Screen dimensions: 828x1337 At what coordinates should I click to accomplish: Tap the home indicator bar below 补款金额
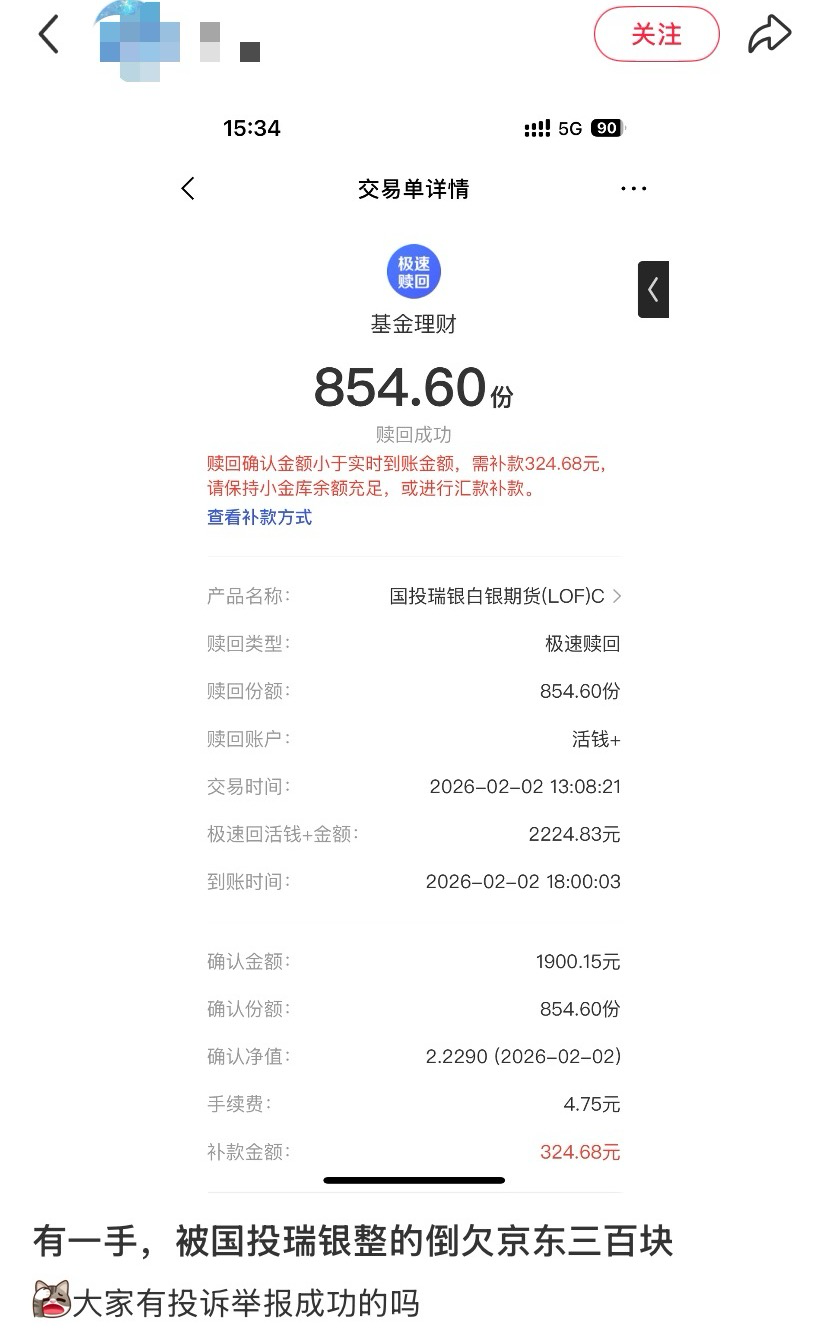point(413,1179)
